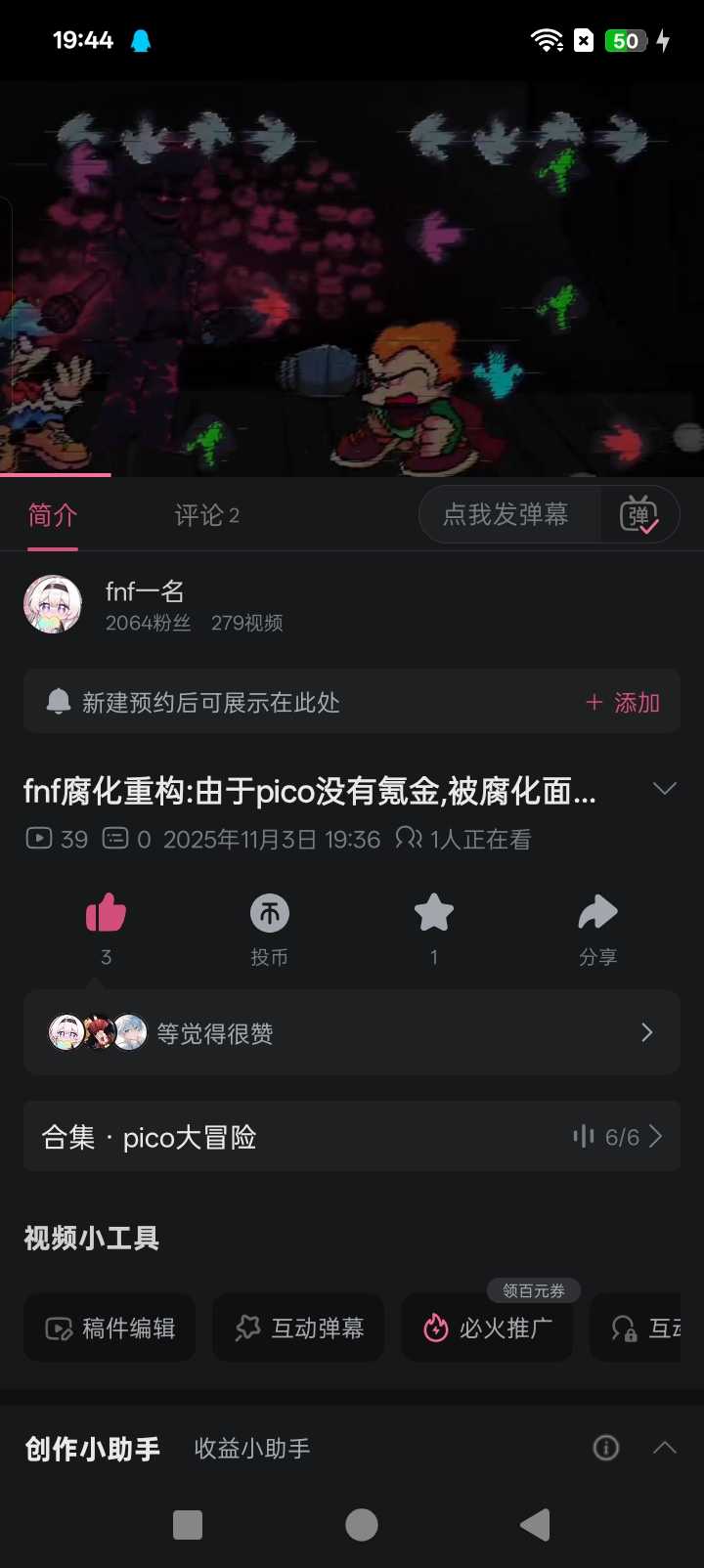The height and width of the screenshot is (1568, 704).
Task: Give coins with the 投币 button
Action: pyautogui.click(x=270, y=914)
